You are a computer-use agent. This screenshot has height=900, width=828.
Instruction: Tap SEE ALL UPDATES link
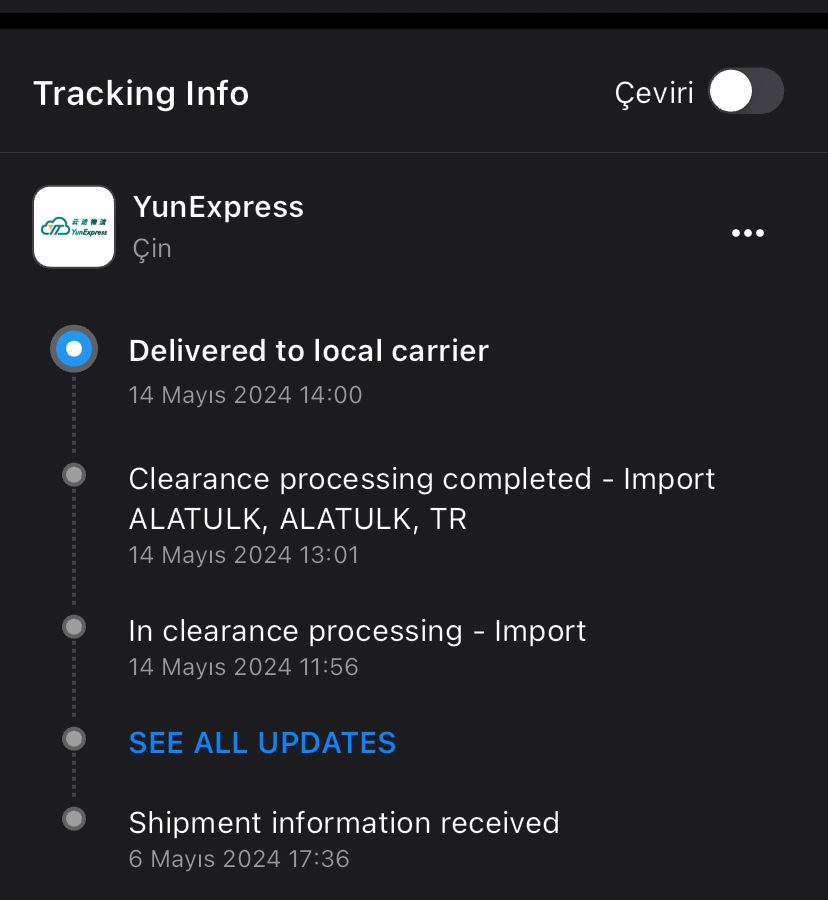[262, 742]
